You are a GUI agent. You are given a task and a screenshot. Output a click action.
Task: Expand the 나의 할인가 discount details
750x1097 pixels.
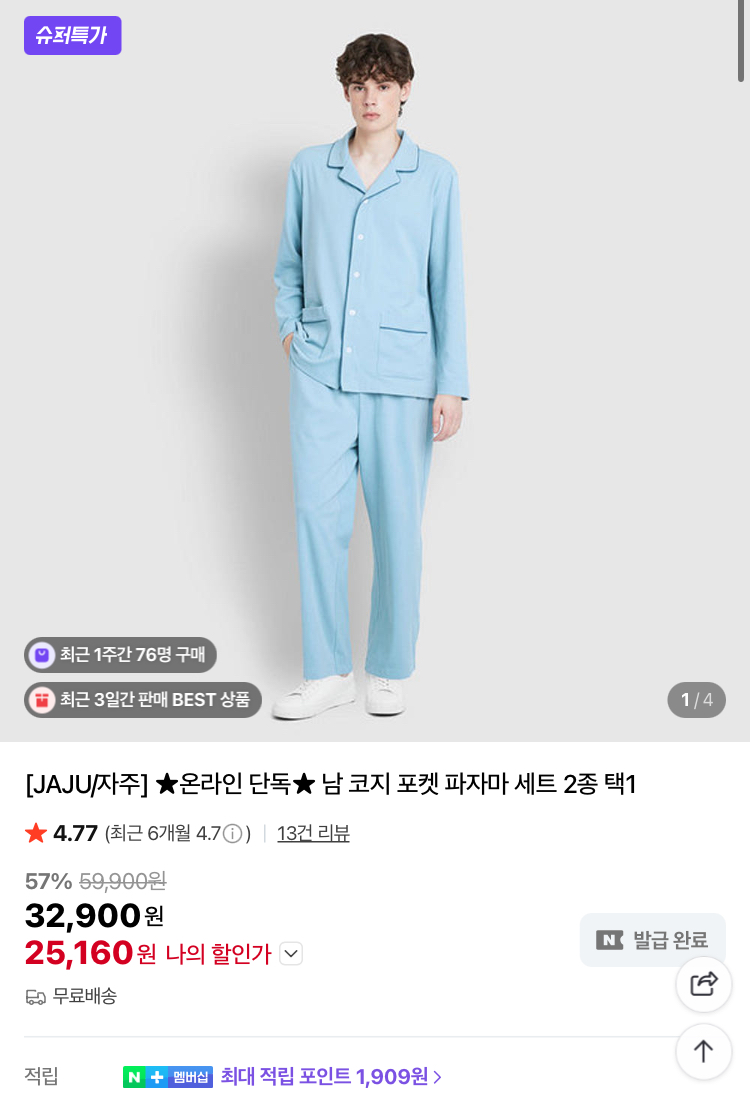tap(291, 954)
